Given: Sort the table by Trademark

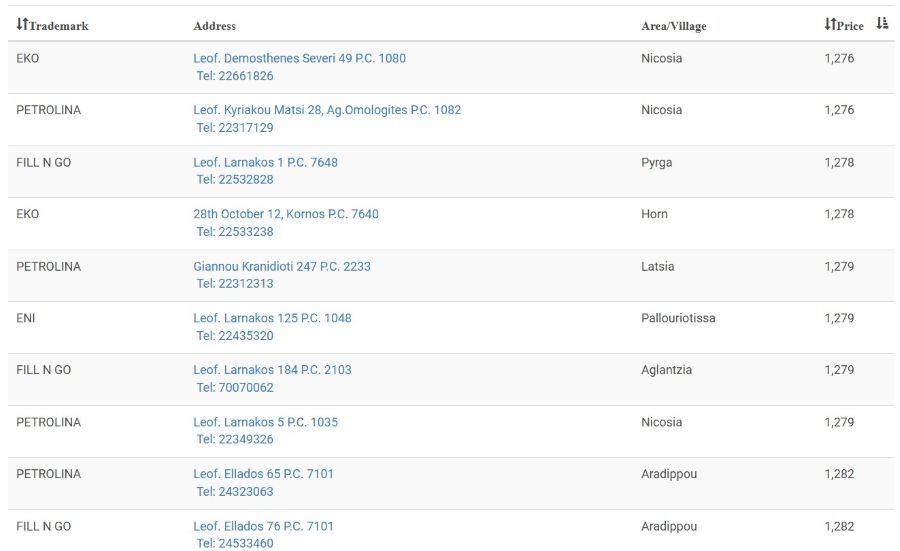Looking at the screenshot, I should [x=52, y=25].
